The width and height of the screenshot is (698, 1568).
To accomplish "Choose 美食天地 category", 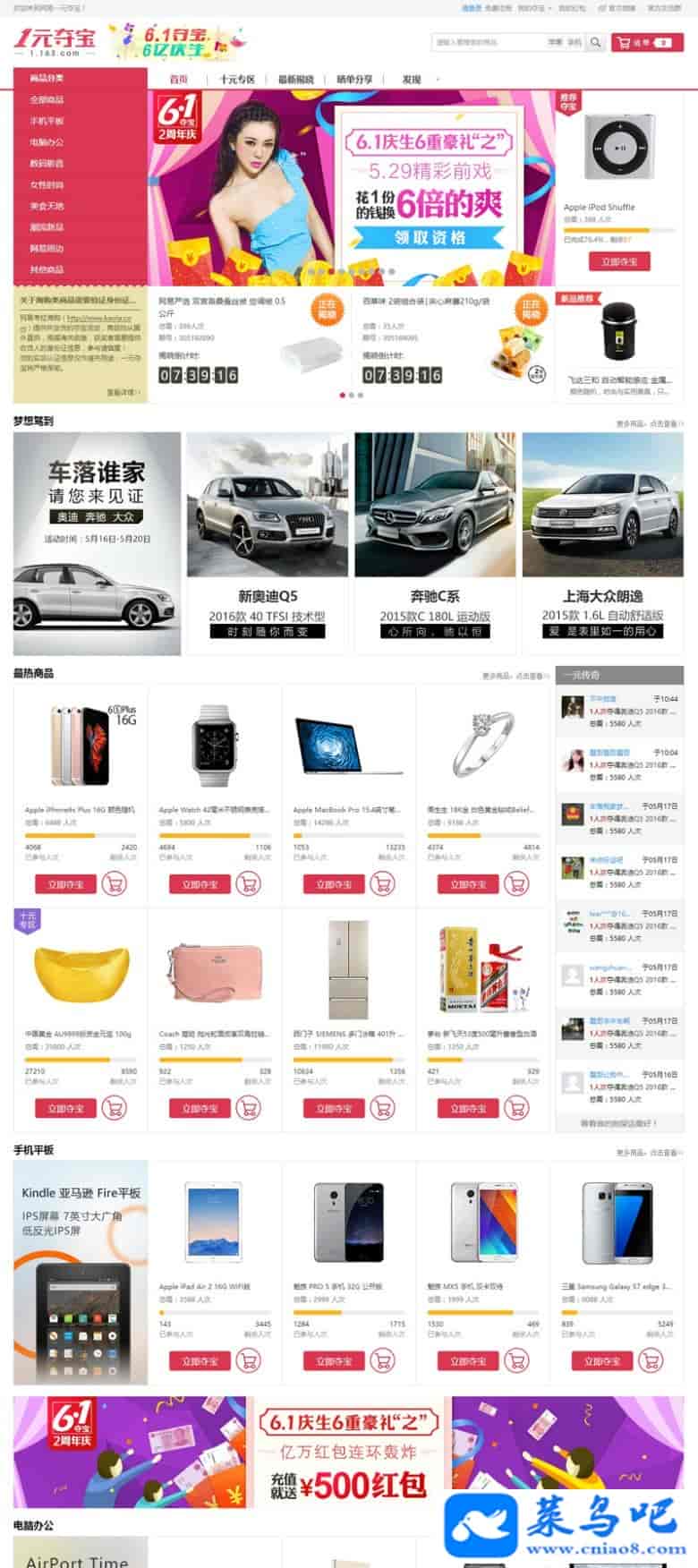I will 47,206.
